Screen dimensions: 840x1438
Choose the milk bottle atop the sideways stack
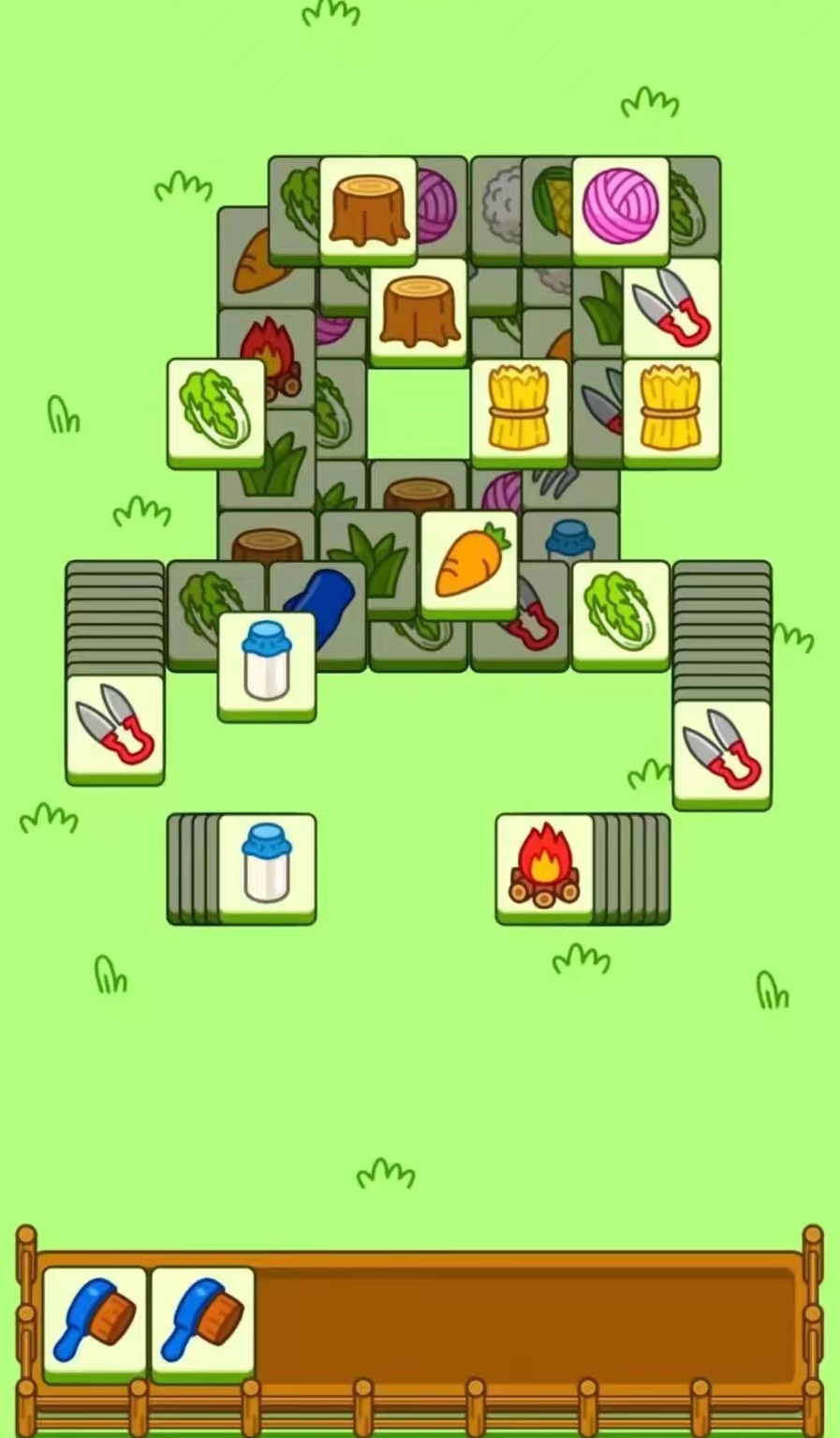[x=267, y=866]
